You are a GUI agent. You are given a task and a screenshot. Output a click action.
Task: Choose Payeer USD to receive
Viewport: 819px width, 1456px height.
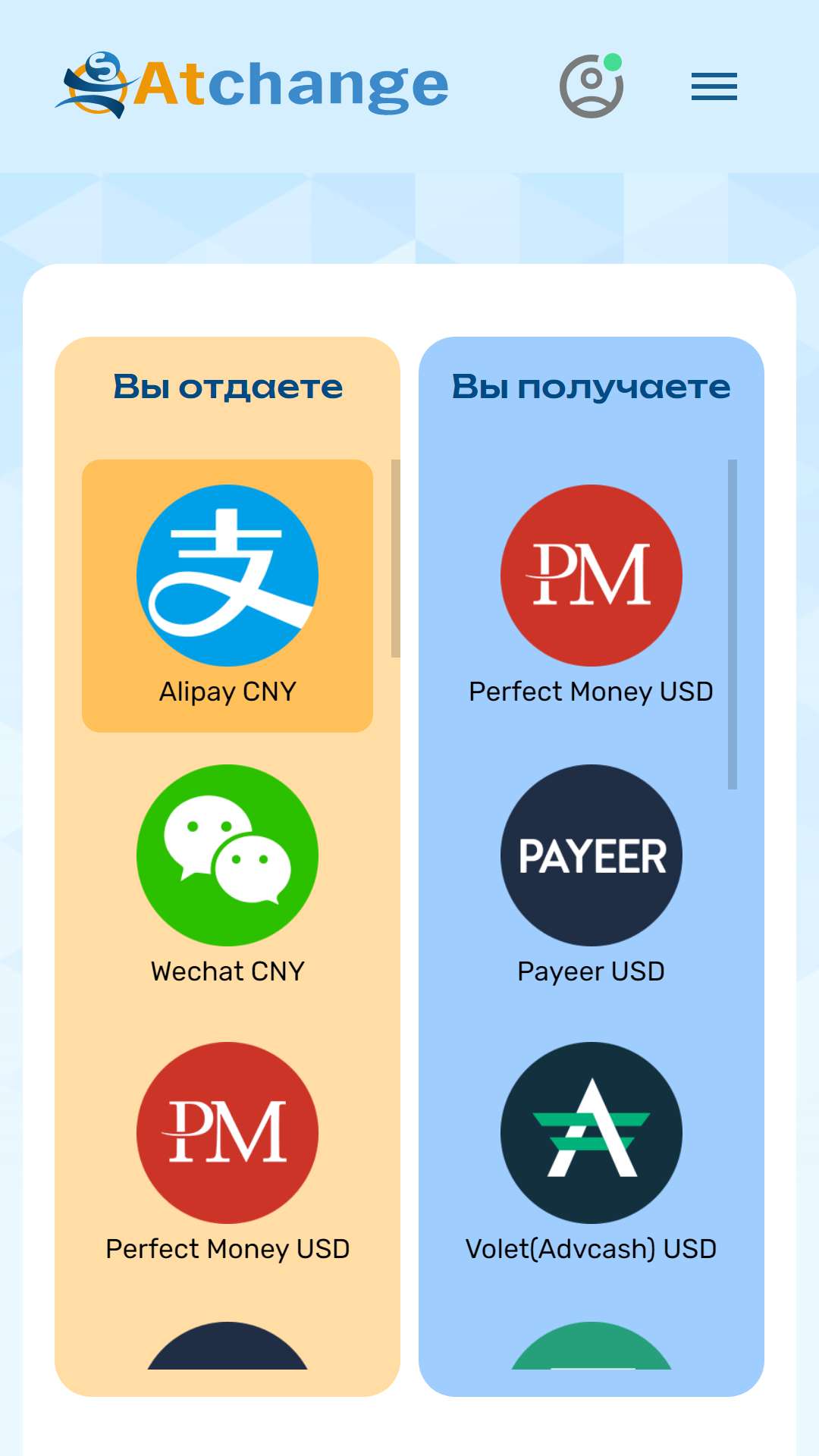[591, 875]
